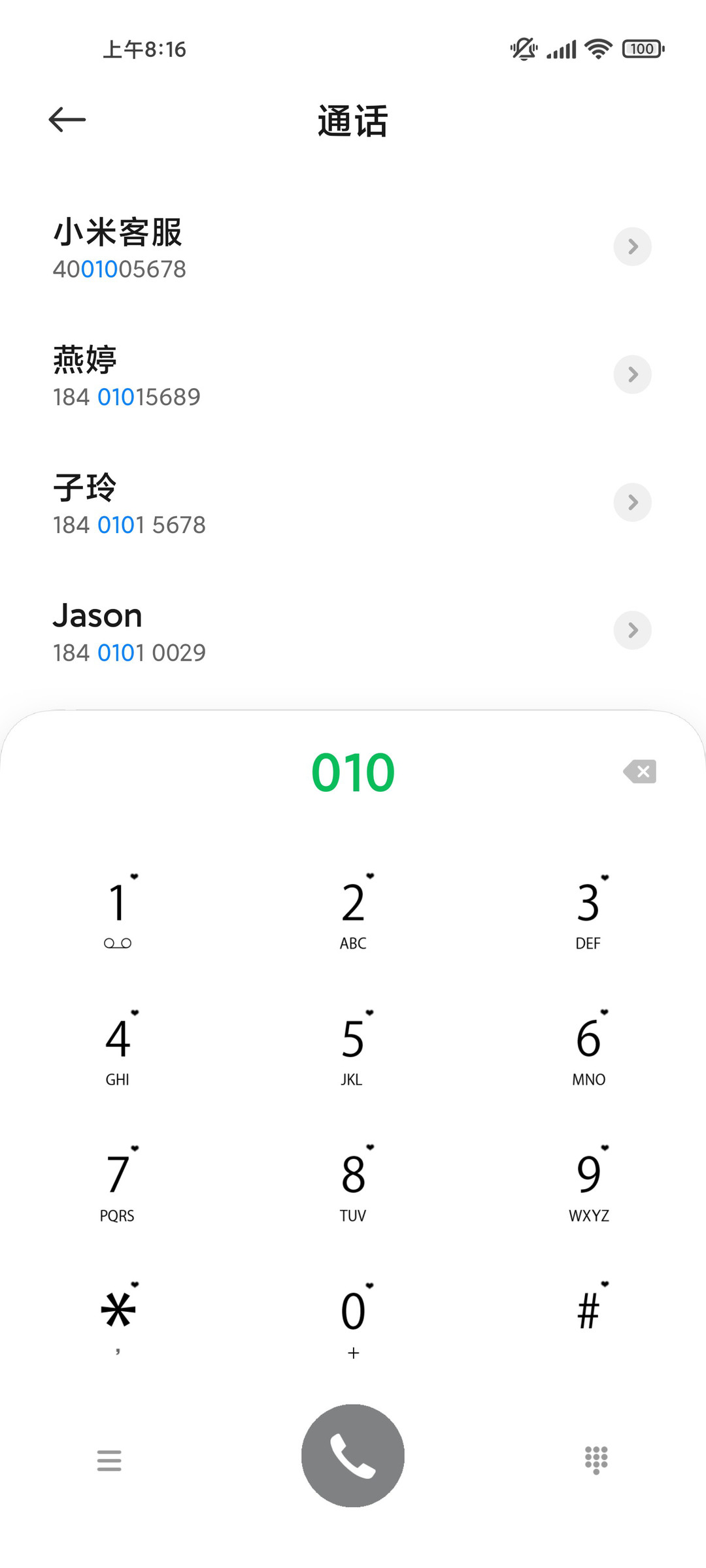
Task: Tap keypad number 9 WXYZ
Action: [588, 1183]
